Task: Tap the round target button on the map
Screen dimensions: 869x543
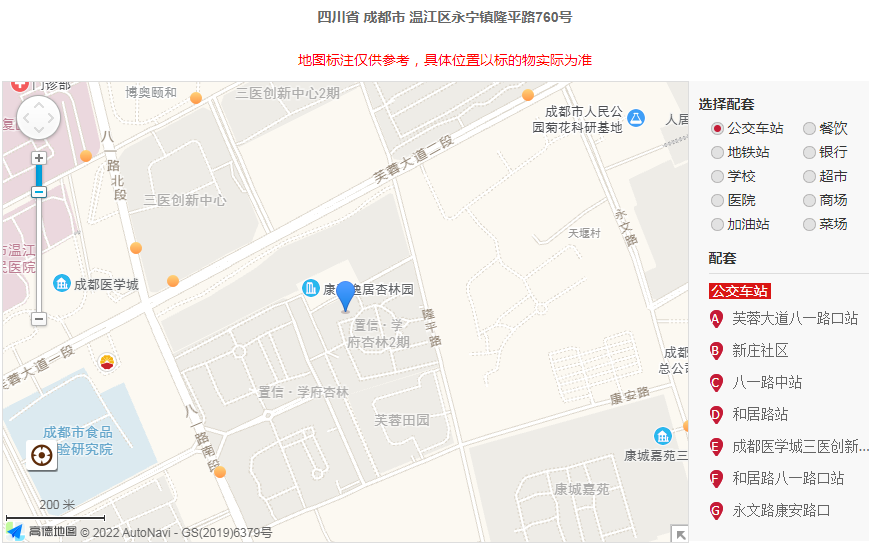Action: 42,455
